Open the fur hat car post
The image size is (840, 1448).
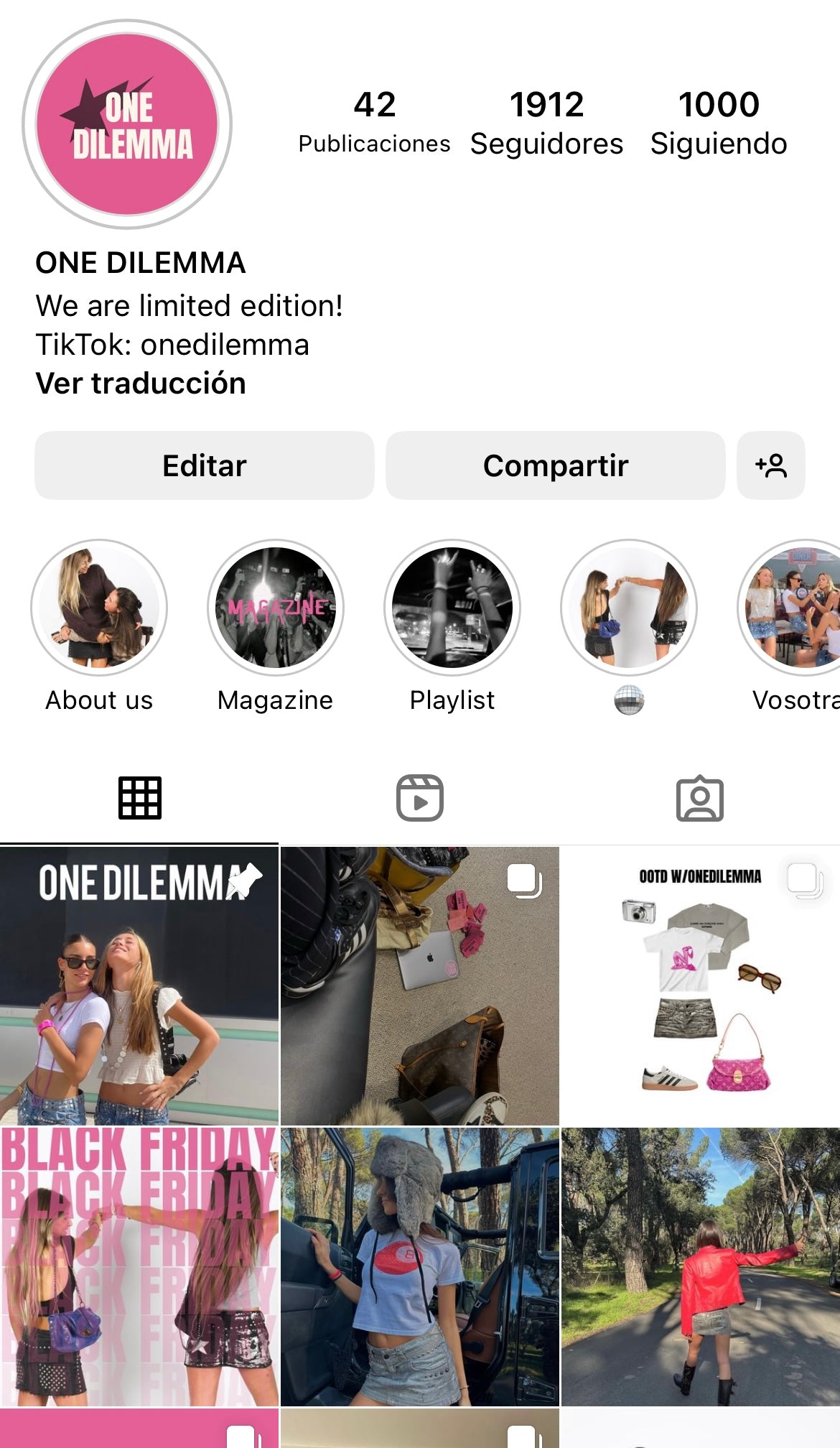coord(420,1266)
